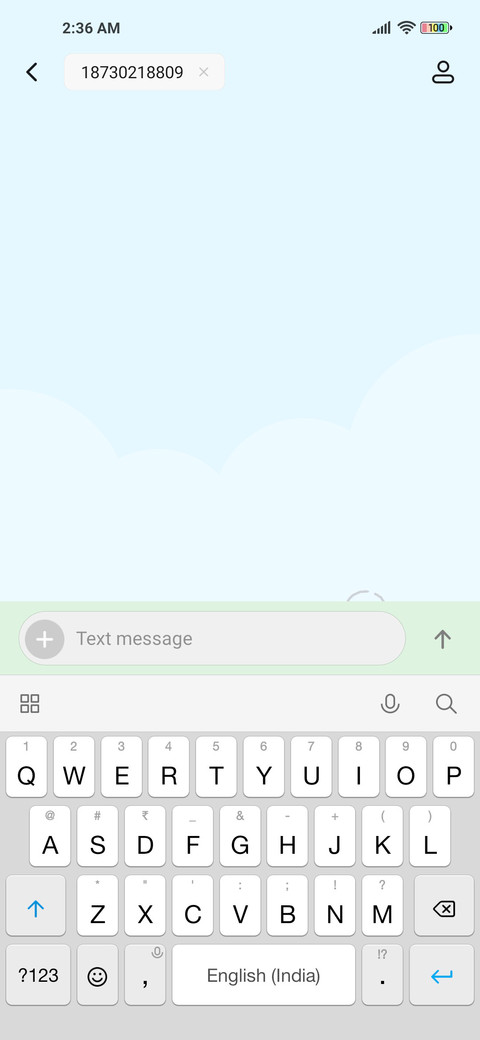Open keyboard search magnifier

(x=446, y=704)
